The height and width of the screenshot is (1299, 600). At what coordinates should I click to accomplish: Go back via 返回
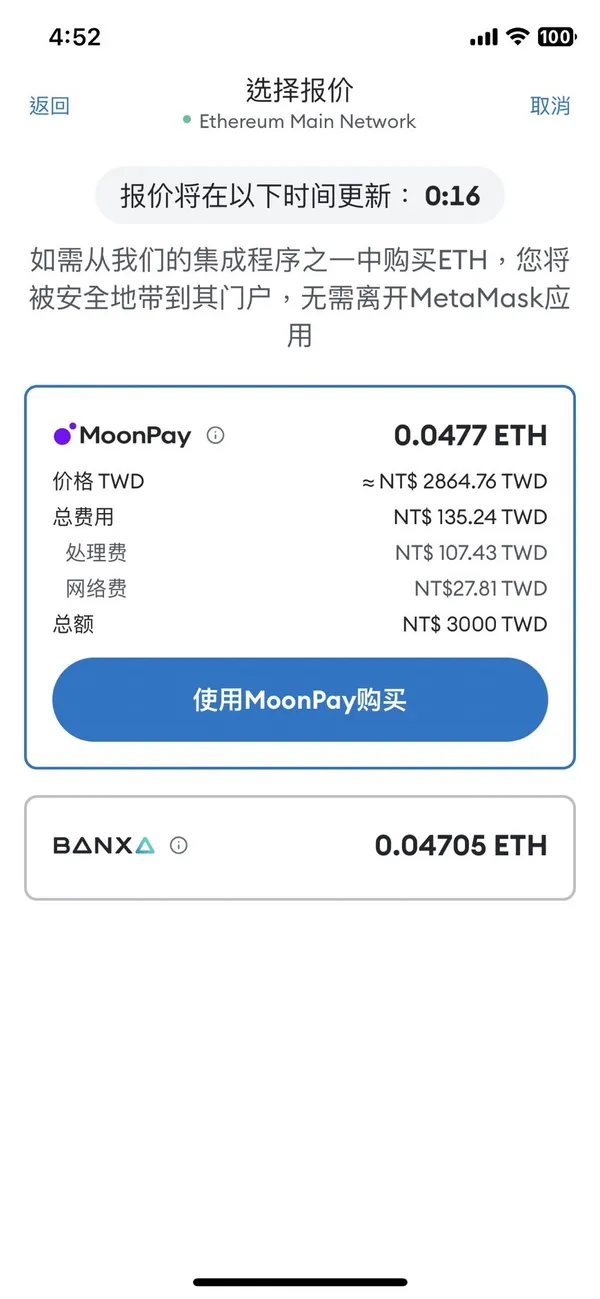coord(49,106)
